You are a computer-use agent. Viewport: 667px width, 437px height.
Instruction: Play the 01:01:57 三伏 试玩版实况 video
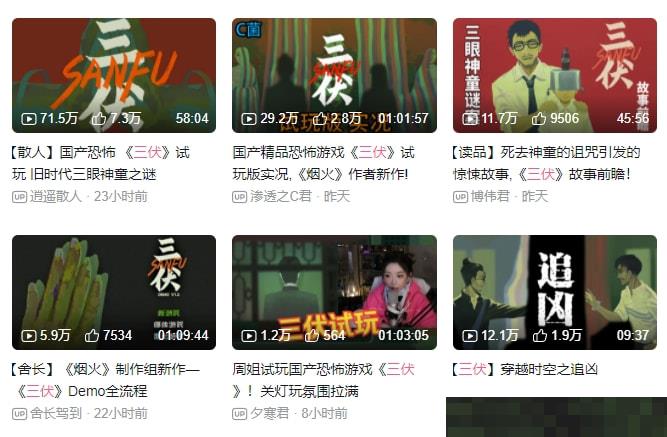tap(334, 75)
